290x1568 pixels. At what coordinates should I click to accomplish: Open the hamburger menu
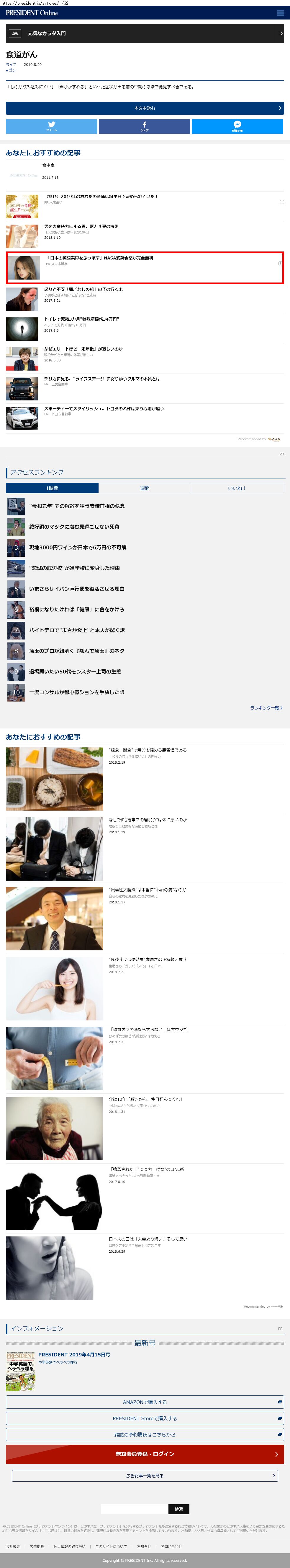point(280,13)
